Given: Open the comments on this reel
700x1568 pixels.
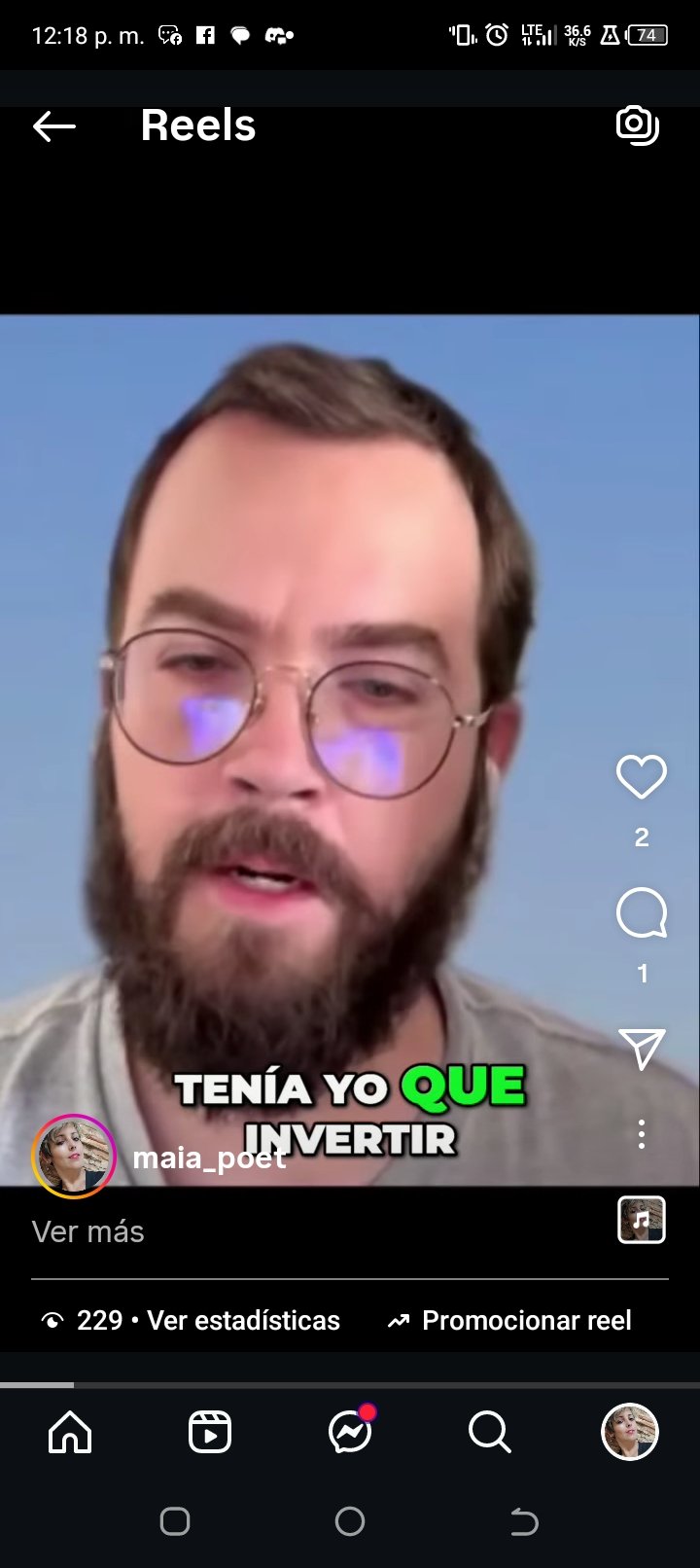Looking at the screenshot, I should click(642, 913).
